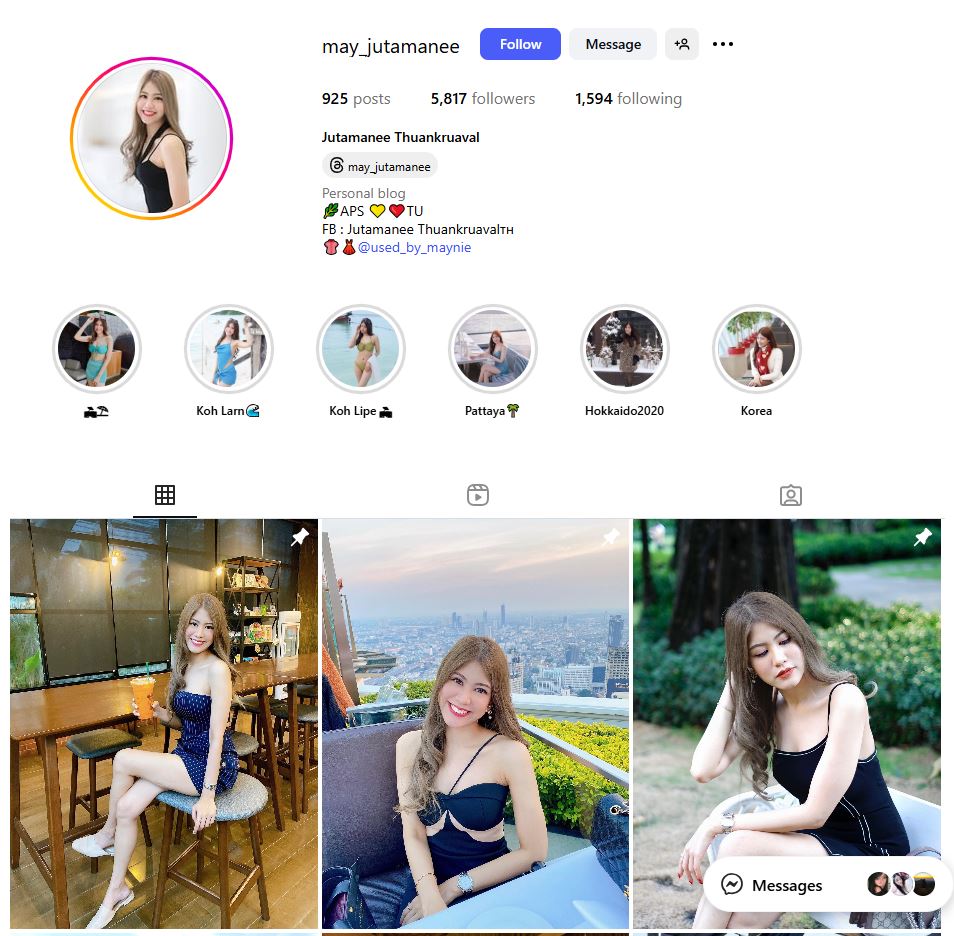
Task: Open the followers list
Action: pos(483,99)
